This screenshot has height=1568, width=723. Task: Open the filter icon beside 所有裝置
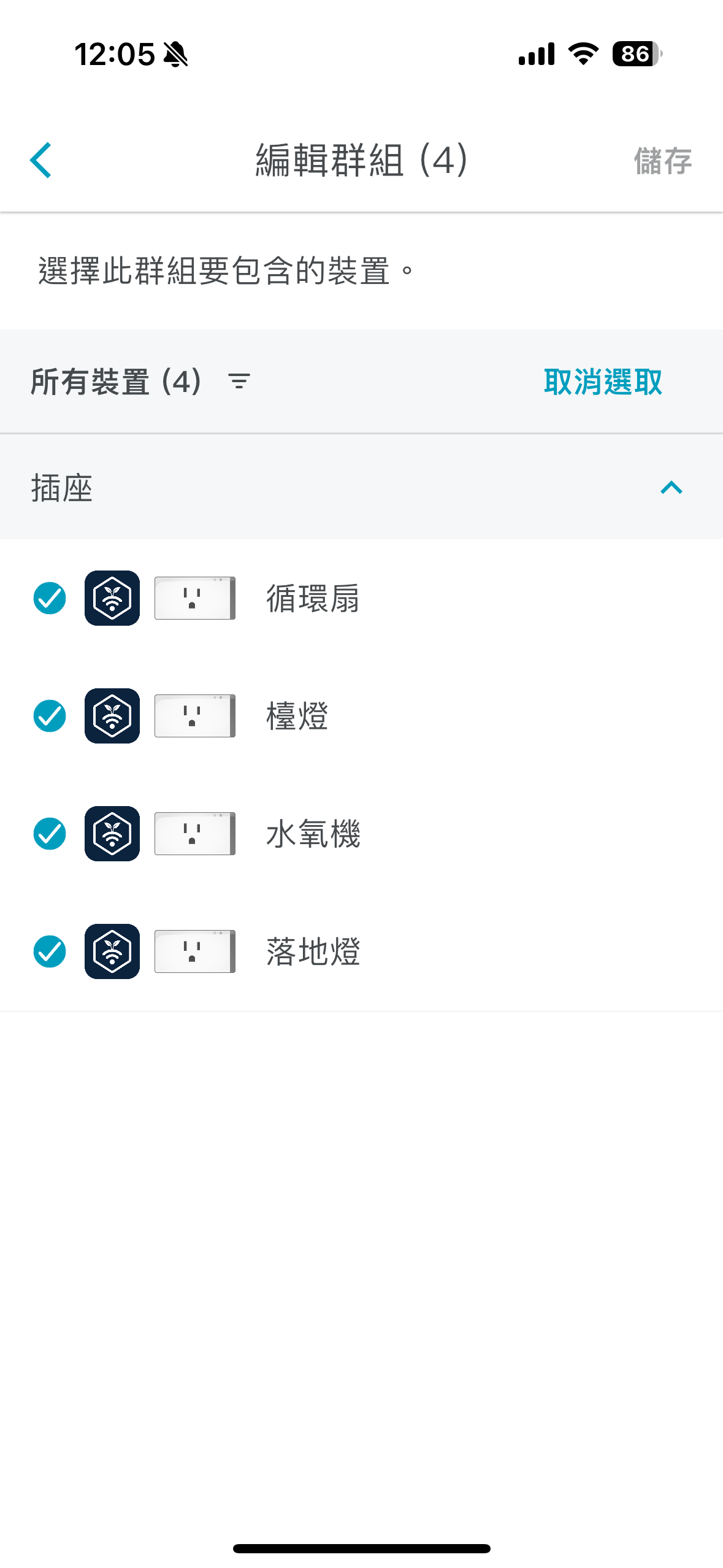coord(239,382)
